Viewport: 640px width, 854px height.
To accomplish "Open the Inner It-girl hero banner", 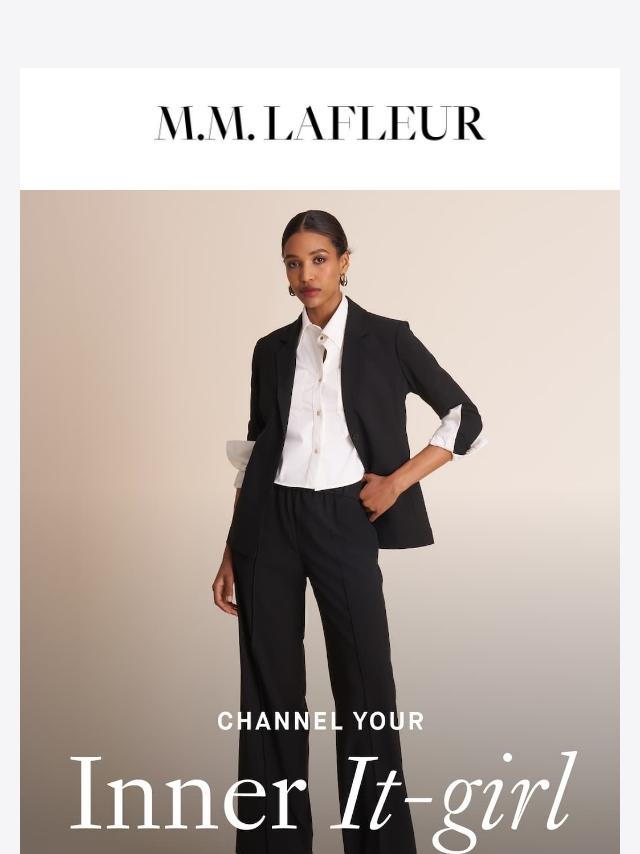I will (320, 520).
